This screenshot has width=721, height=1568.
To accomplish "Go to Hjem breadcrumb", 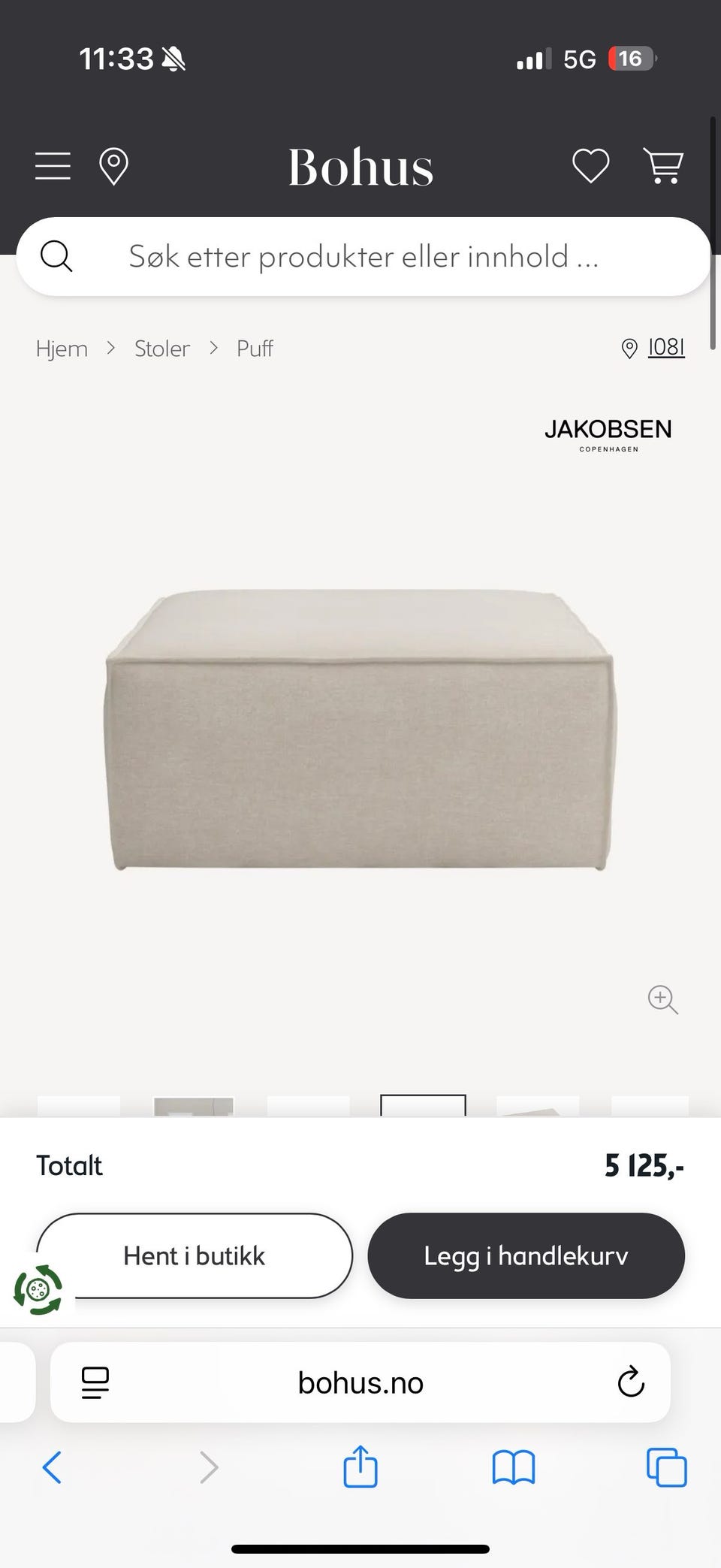I will point(62,349).
